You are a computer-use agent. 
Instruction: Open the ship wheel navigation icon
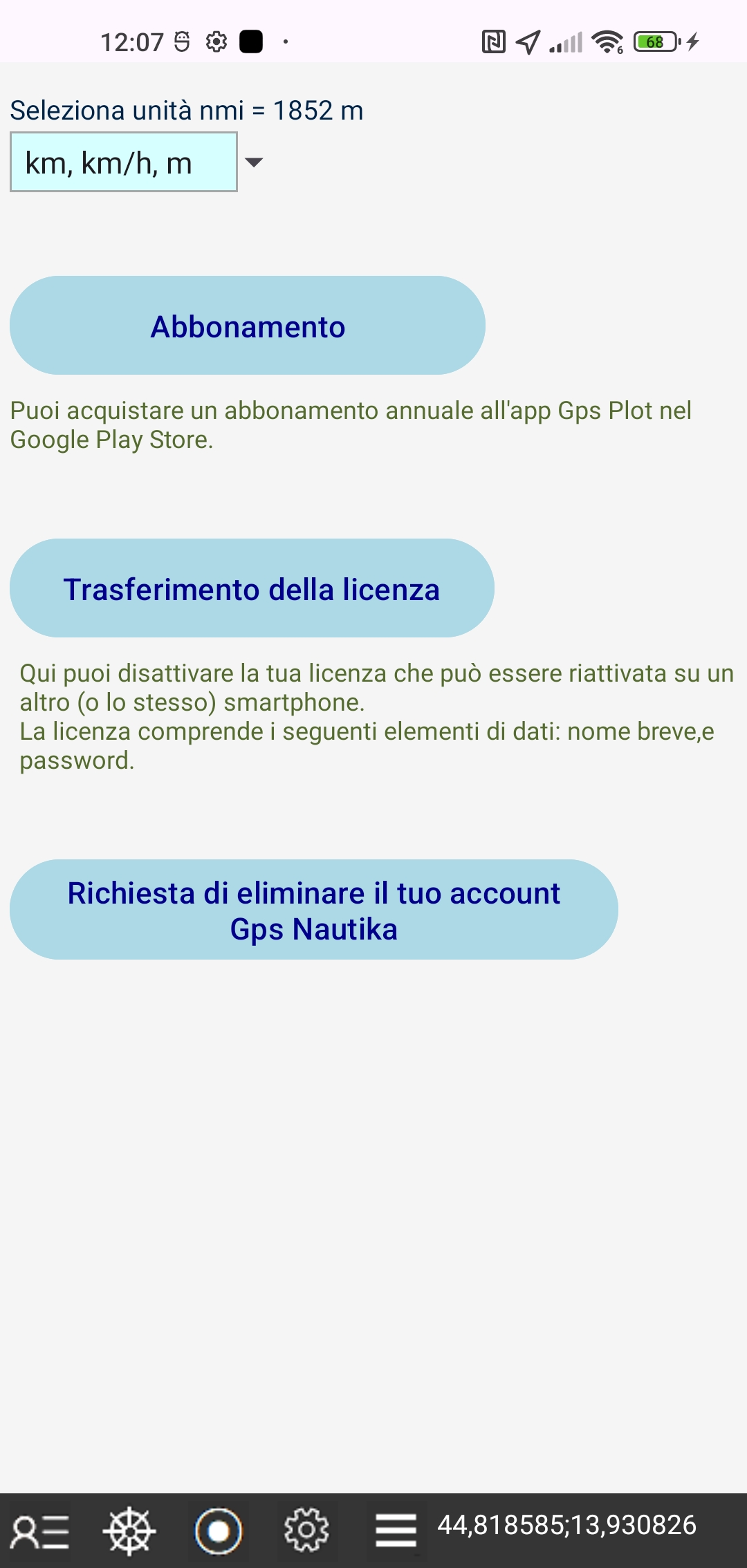[129, 1531]
